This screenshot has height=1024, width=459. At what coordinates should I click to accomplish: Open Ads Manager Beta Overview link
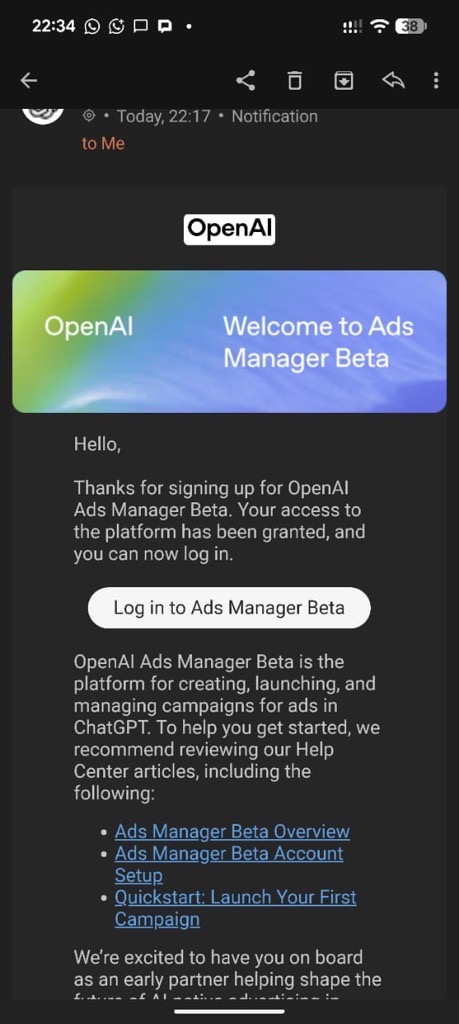232,831
